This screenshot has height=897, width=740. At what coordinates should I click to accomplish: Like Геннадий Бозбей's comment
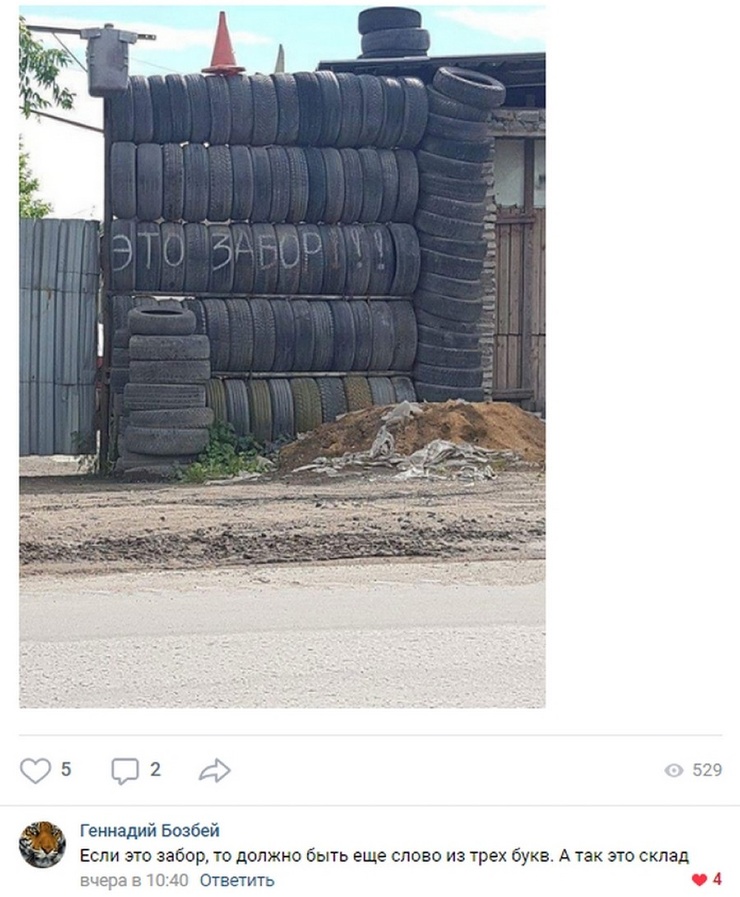[x=699, y=880]
